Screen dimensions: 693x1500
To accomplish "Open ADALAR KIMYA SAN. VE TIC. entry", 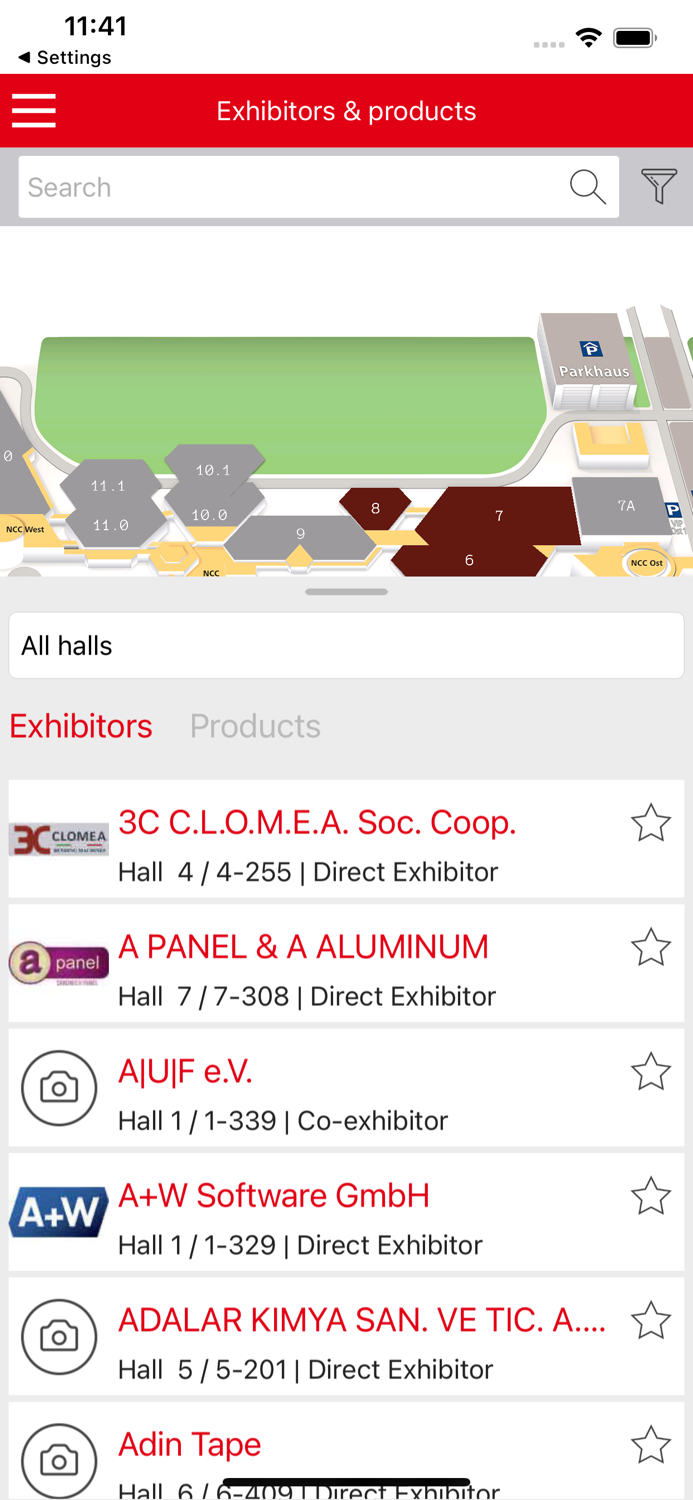I will tap(346, 1337).
